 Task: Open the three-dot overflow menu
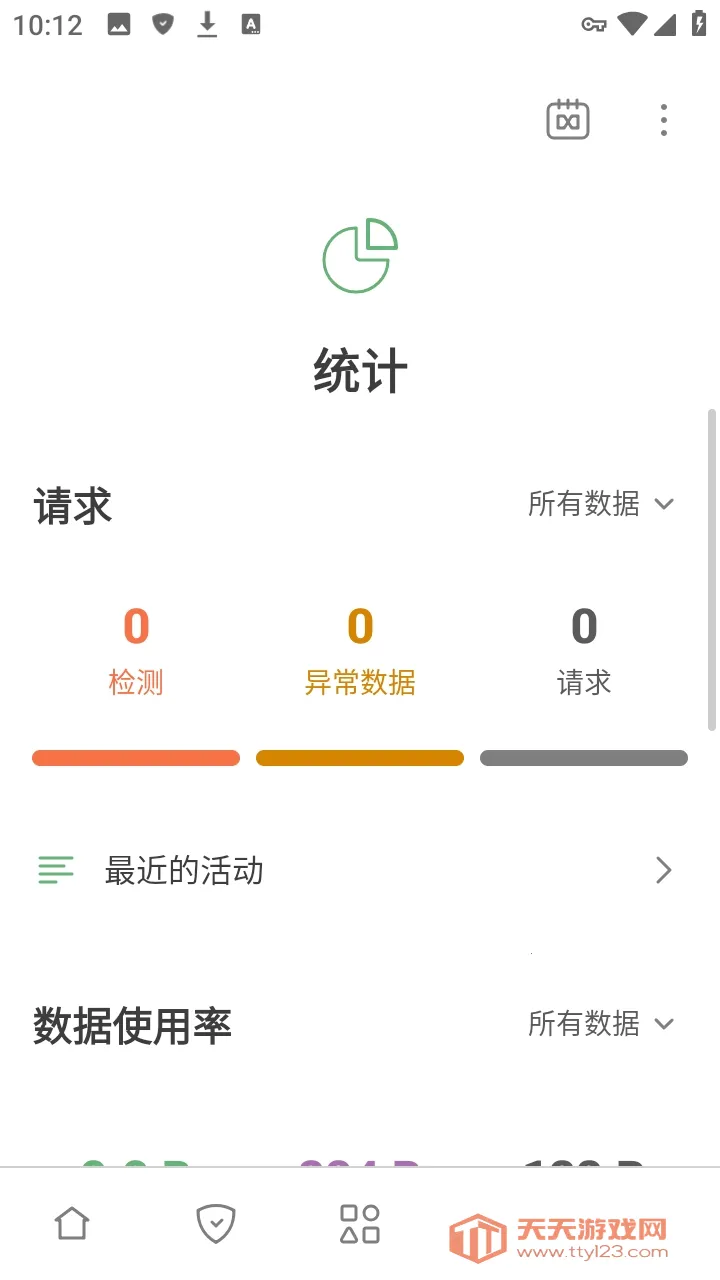tap(663, 119)
